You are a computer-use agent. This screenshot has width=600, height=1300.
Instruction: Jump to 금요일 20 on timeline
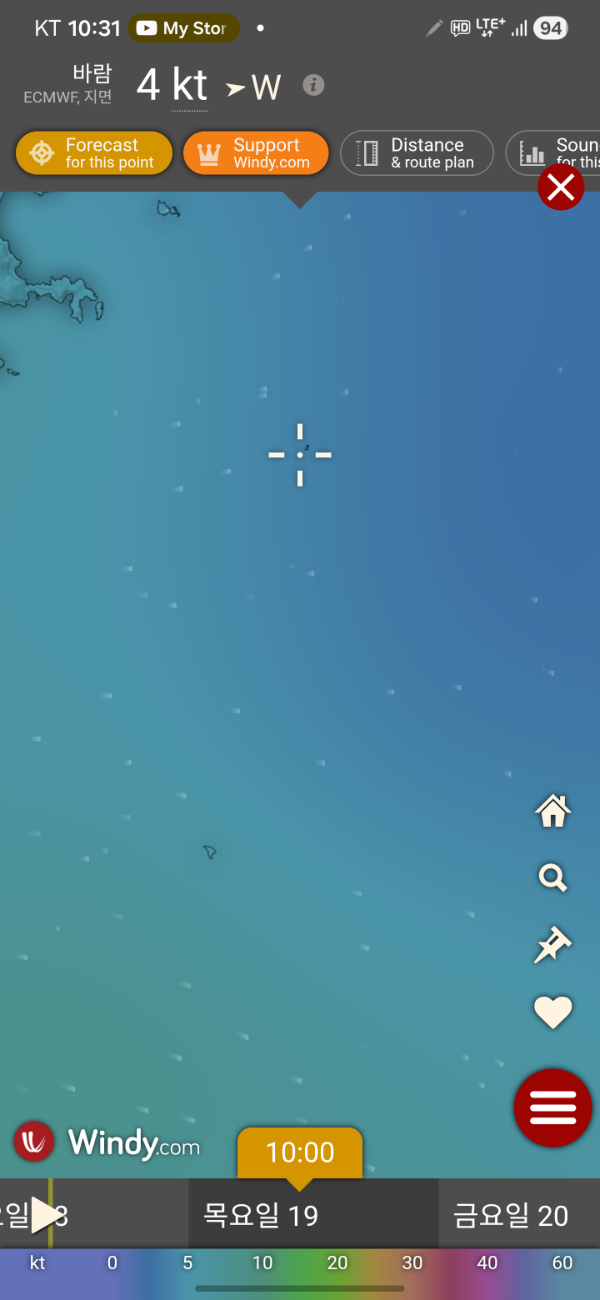(510, 1215)
